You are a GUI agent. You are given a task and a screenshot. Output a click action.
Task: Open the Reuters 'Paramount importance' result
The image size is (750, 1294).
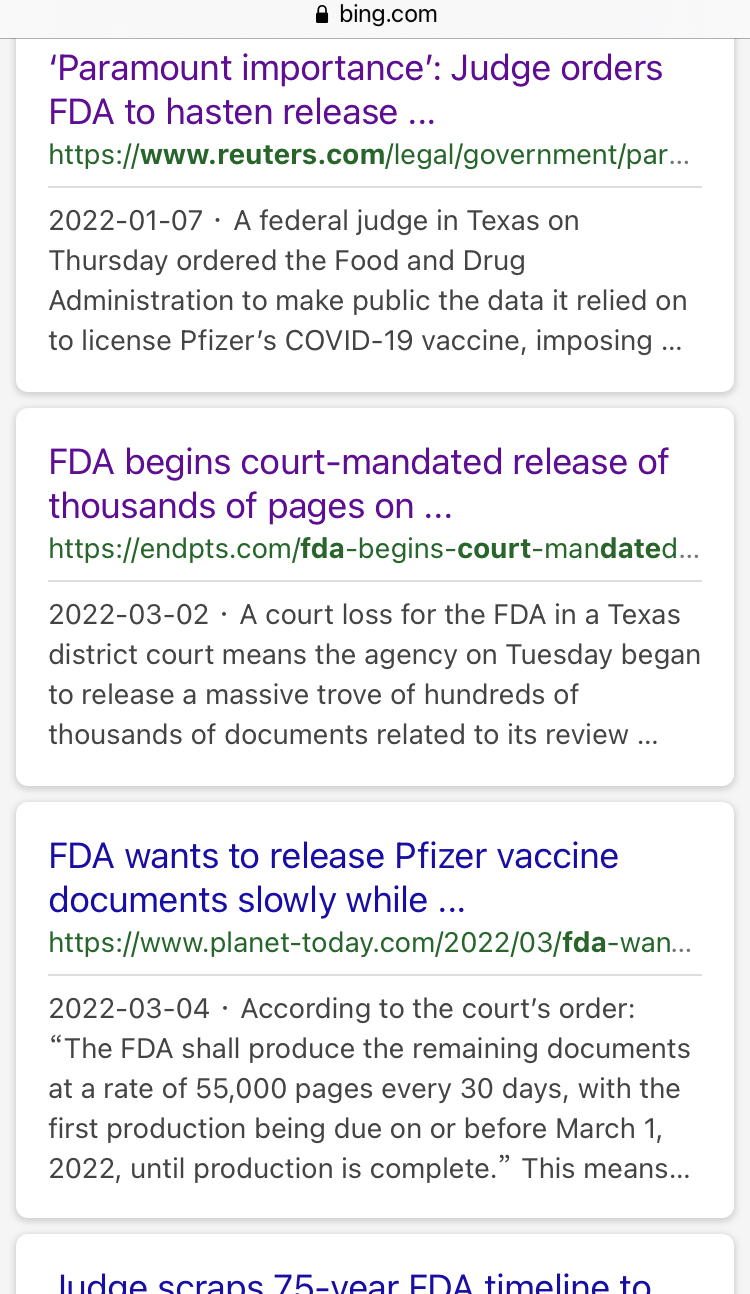click(356, 90)
